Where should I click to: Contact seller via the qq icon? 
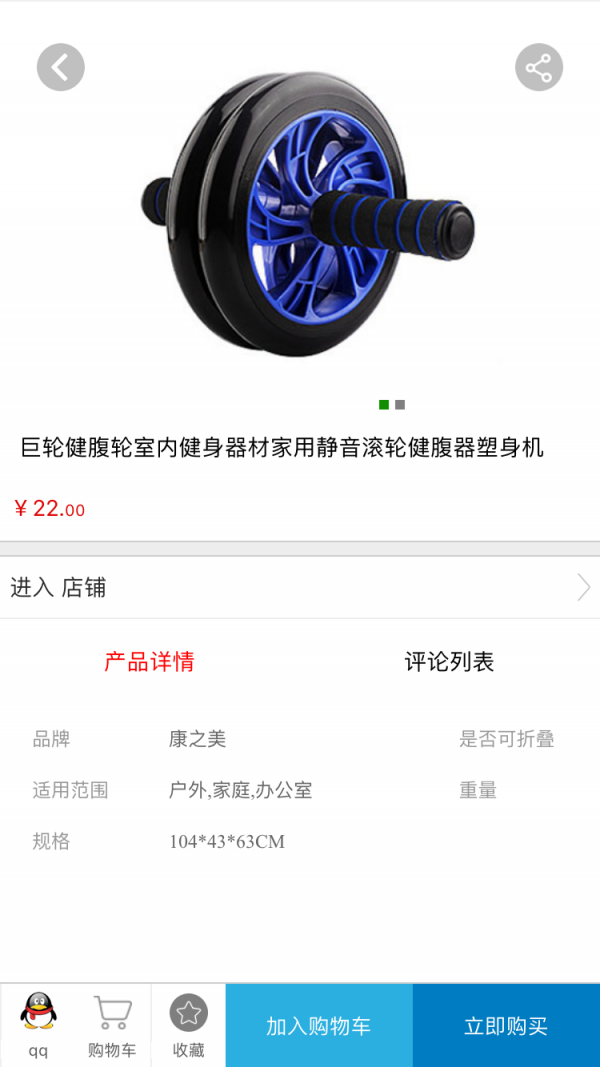[38, 1024]
